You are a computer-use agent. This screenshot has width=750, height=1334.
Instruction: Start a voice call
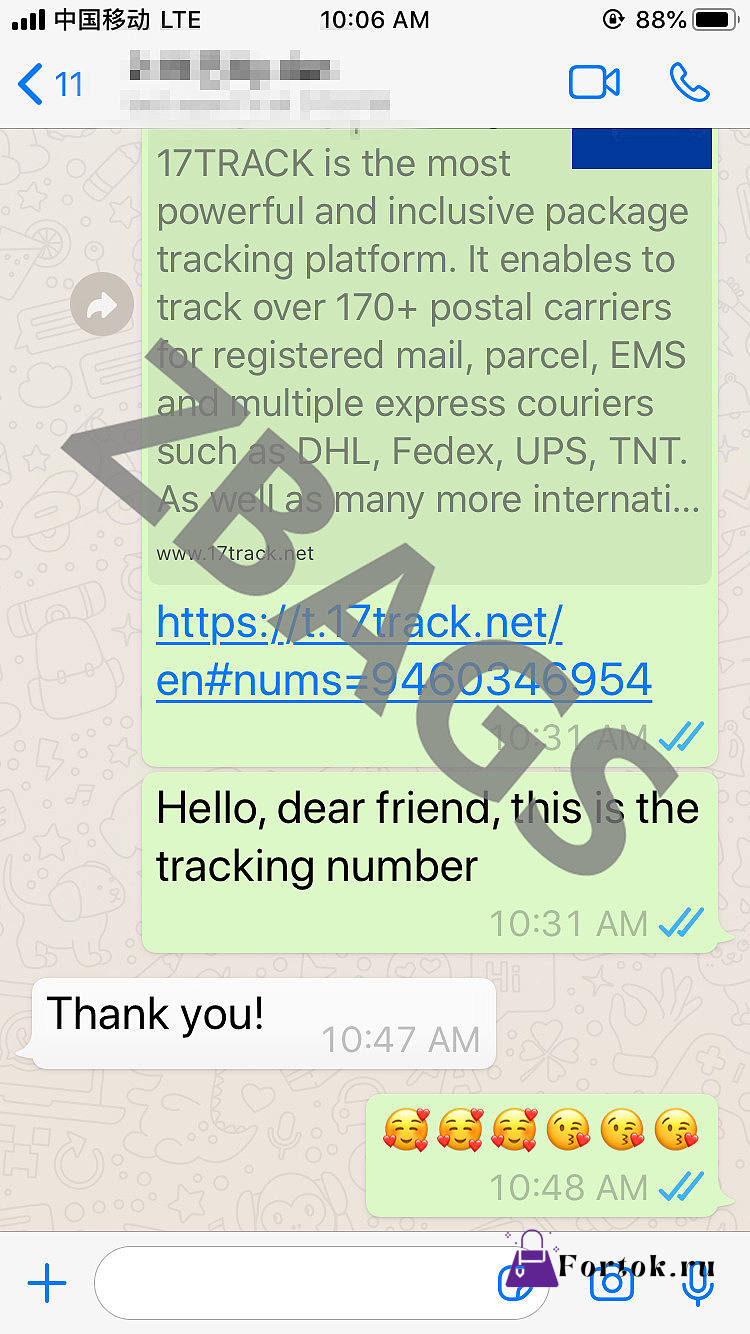(x=690, y=83)
